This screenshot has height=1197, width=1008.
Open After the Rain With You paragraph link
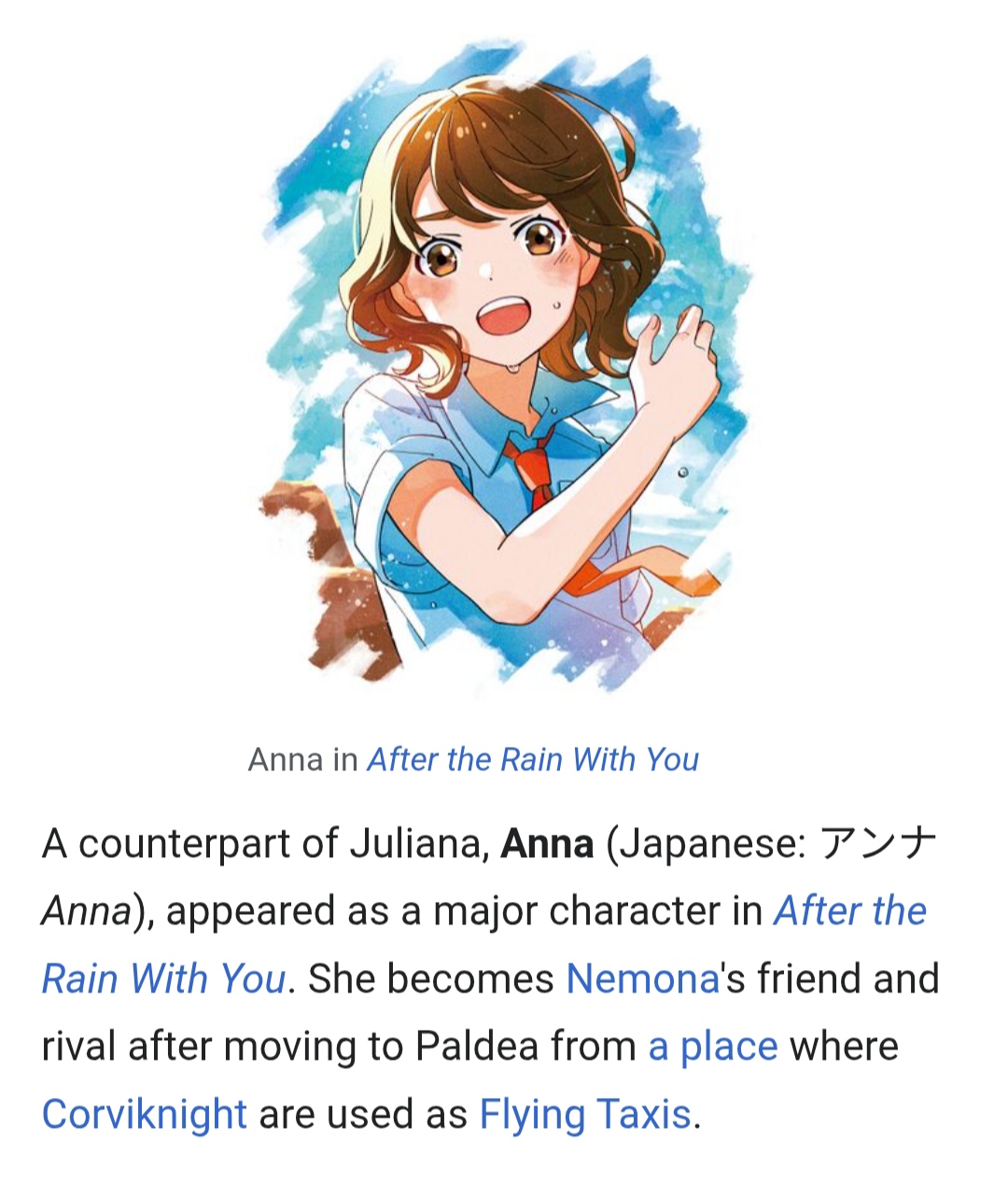click(849, 911)
